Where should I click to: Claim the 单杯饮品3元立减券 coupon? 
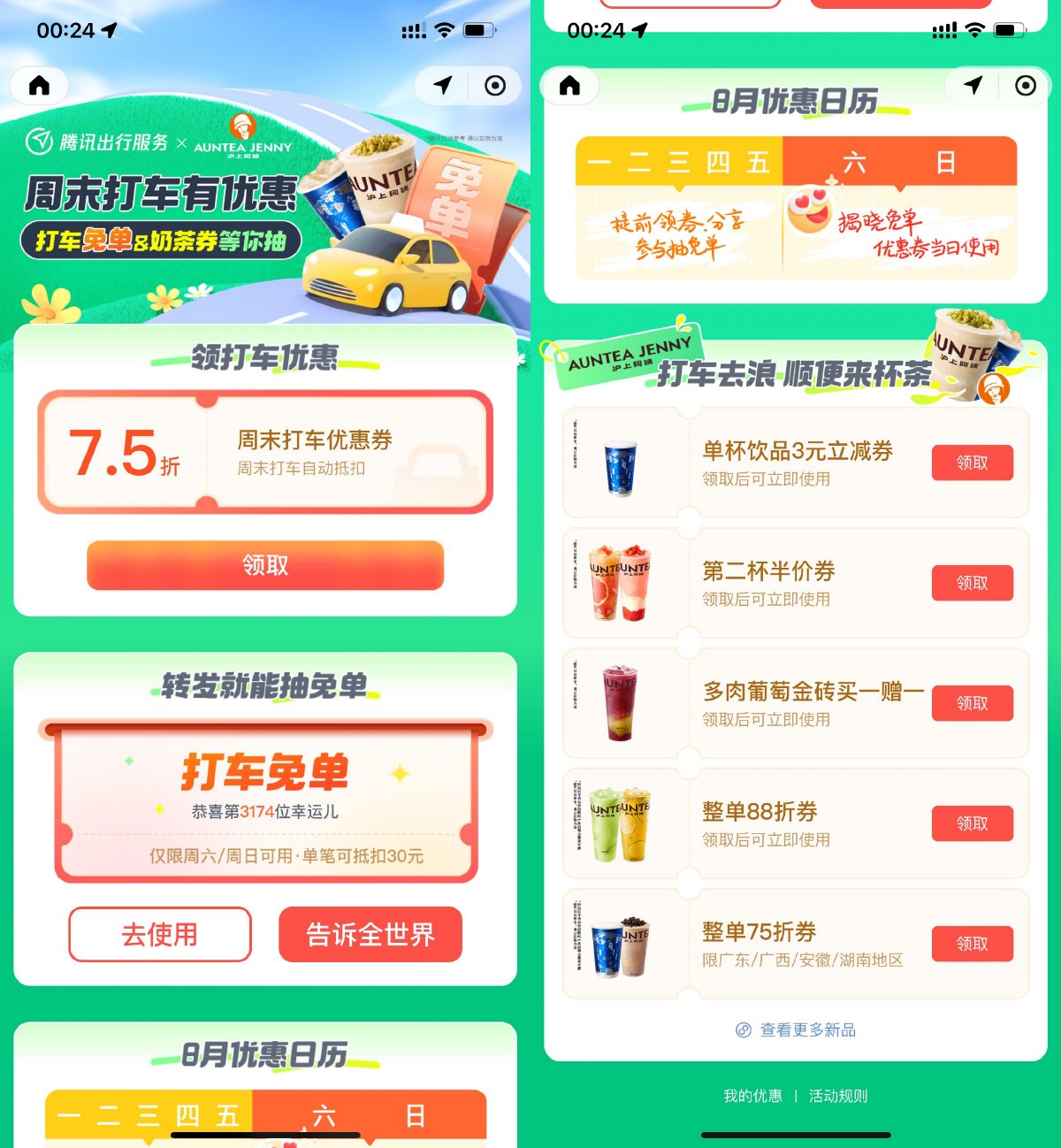point(972,463)
